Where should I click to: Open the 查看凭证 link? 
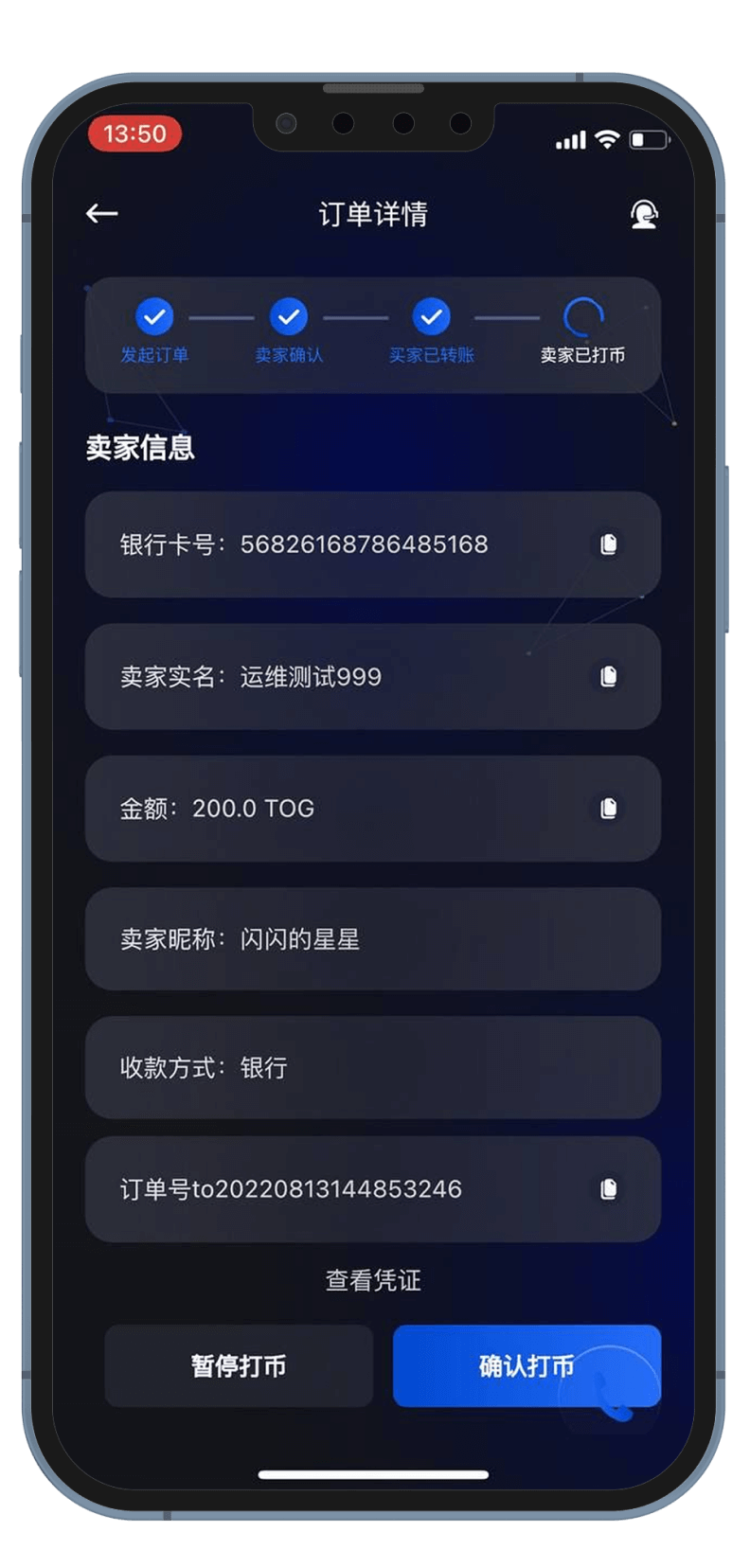373,1280
